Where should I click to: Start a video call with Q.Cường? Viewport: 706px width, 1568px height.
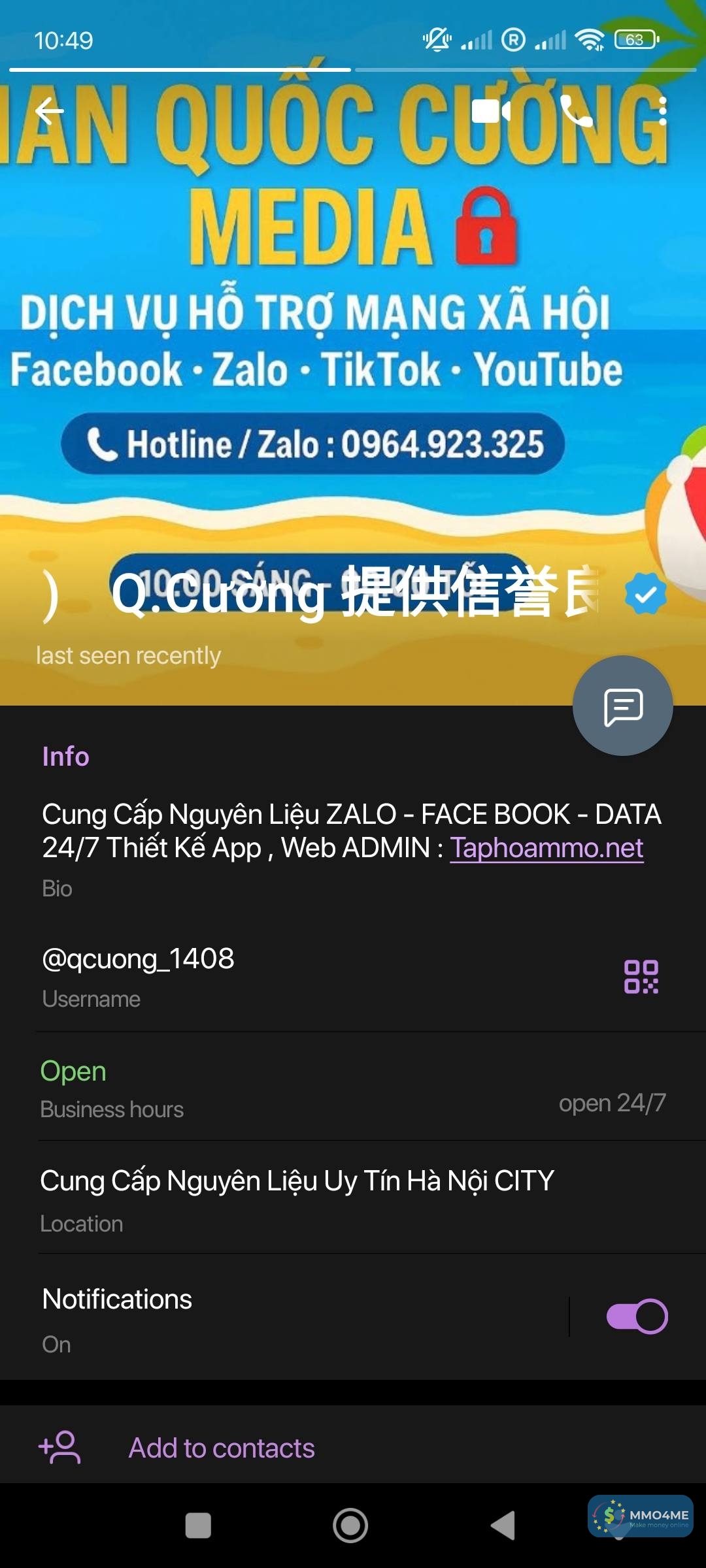(x=491, y=111)
